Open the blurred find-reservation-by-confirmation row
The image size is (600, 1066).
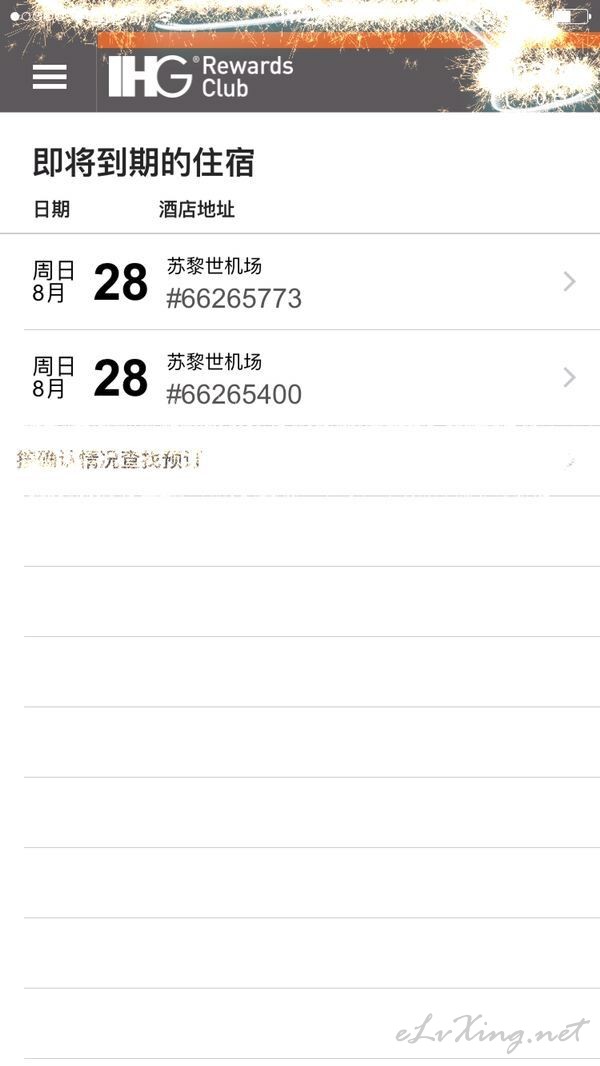pyautogui.click(x=300, y=461)
